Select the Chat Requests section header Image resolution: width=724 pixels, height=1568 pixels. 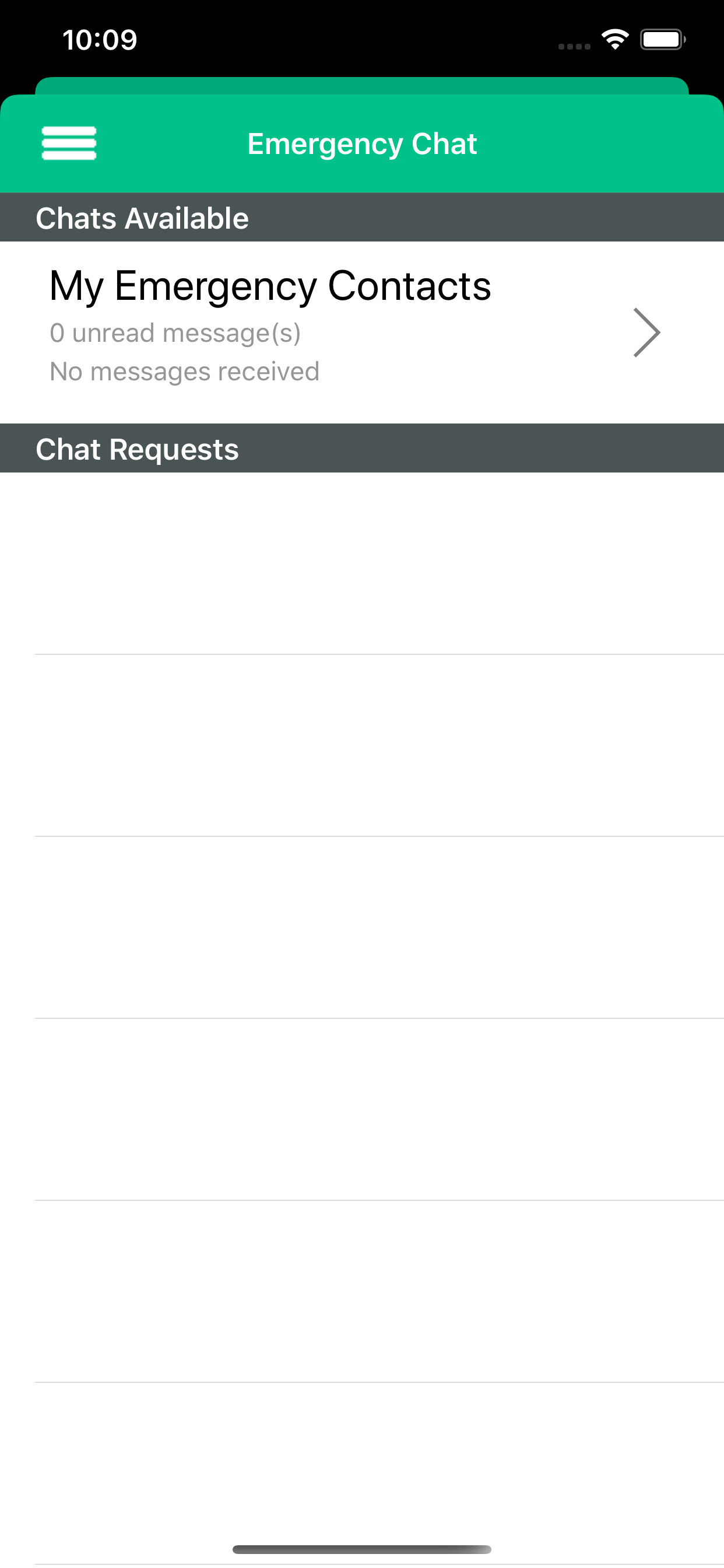[138, 449]
